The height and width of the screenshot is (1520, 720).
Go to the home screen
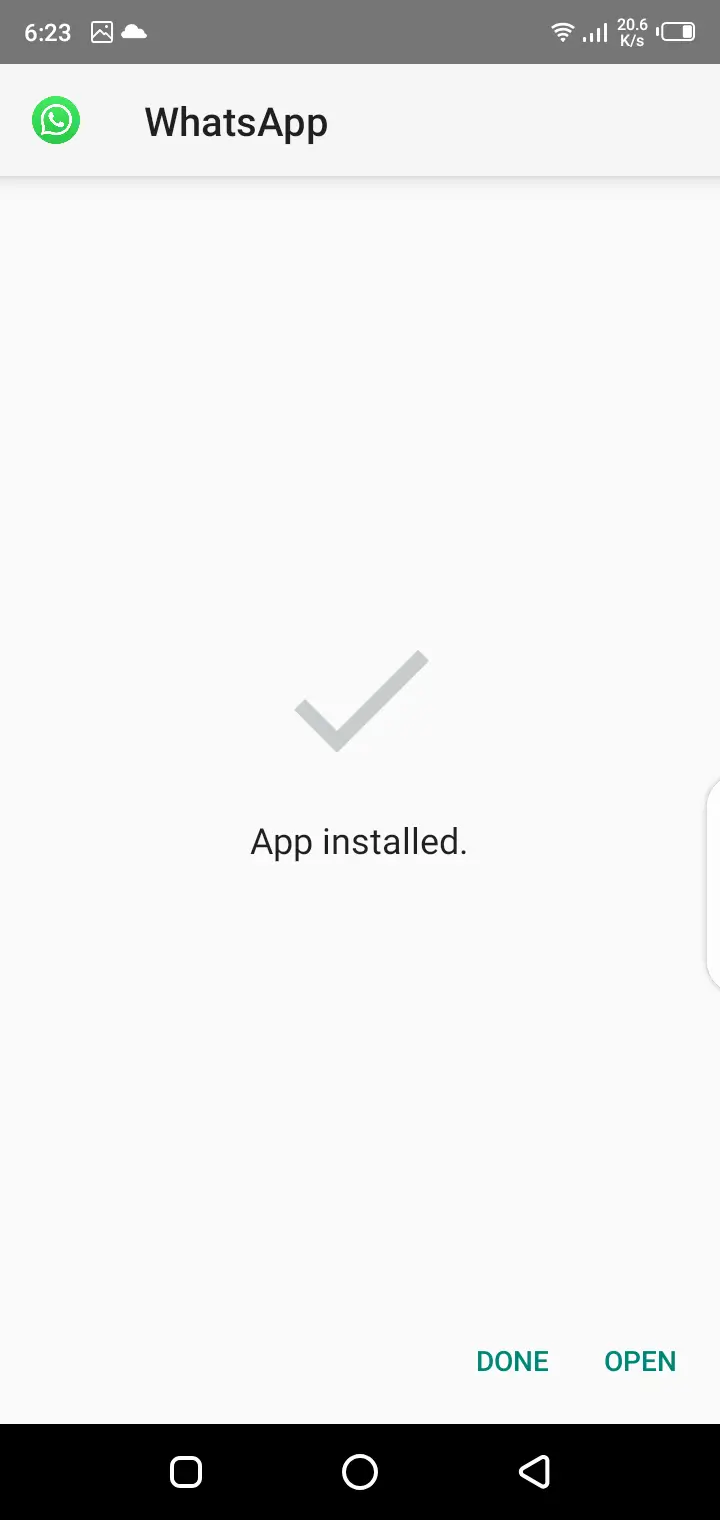[360, 1471]
